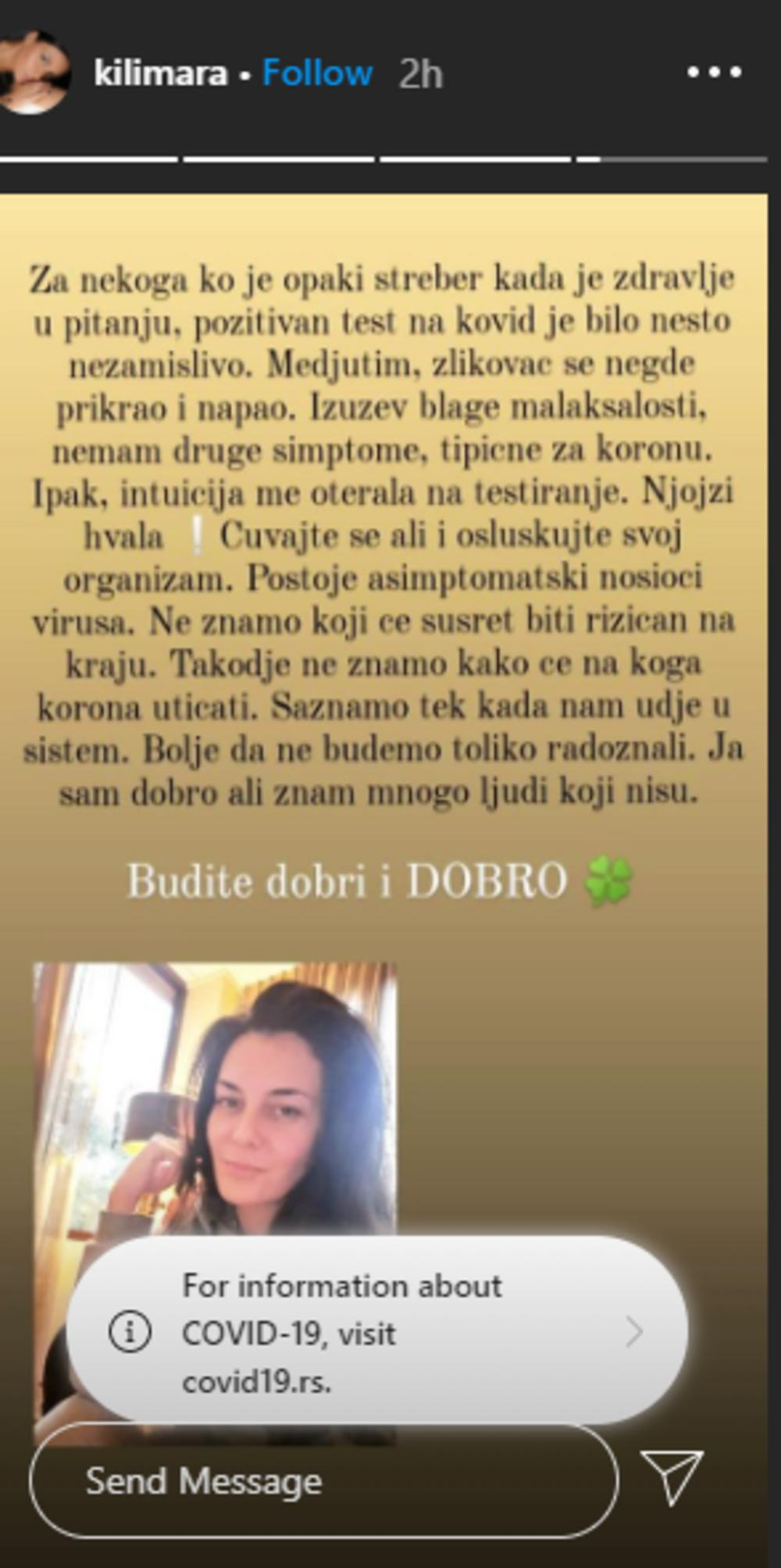Open the kilimara username link
Viewport: 781px width, 1568px height.
[x=160, y=73]
